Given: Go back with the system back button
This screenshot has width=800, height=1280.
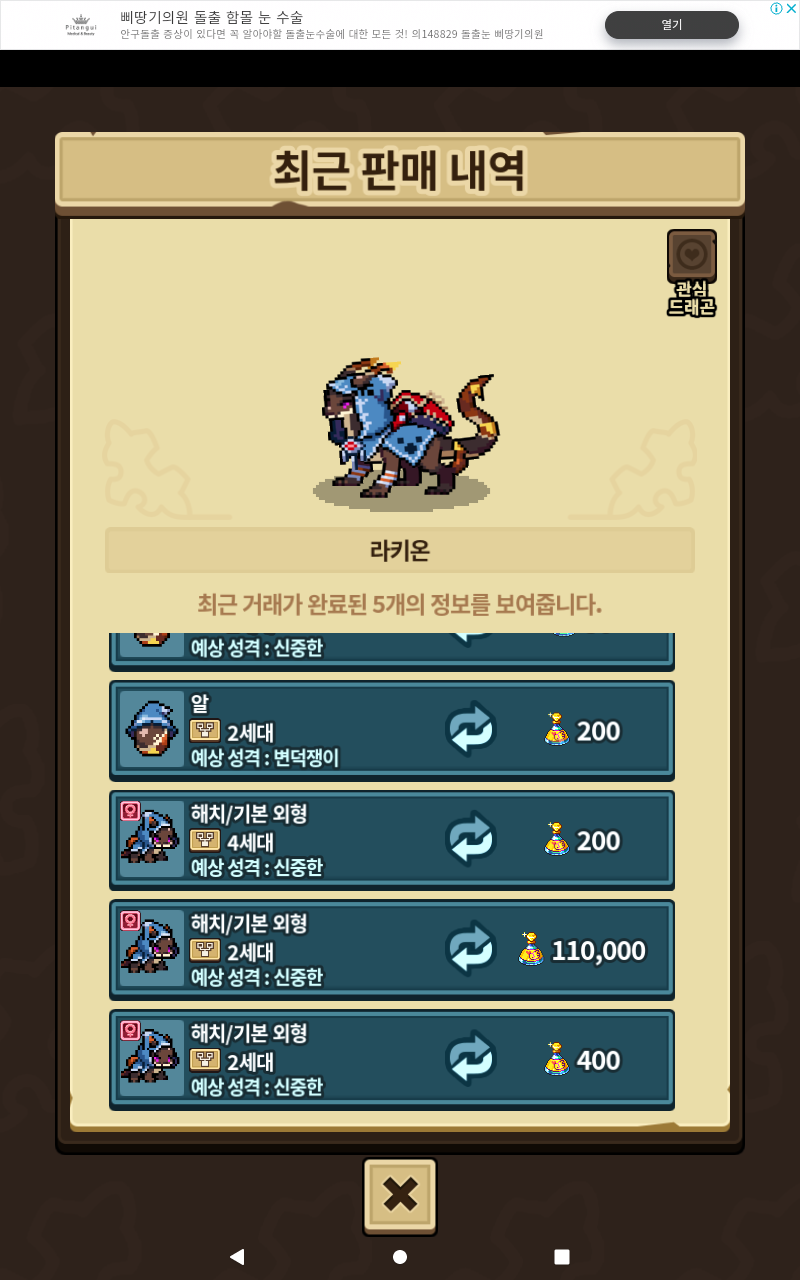Looking at the screenshot, I should [x=237, y=1257].
